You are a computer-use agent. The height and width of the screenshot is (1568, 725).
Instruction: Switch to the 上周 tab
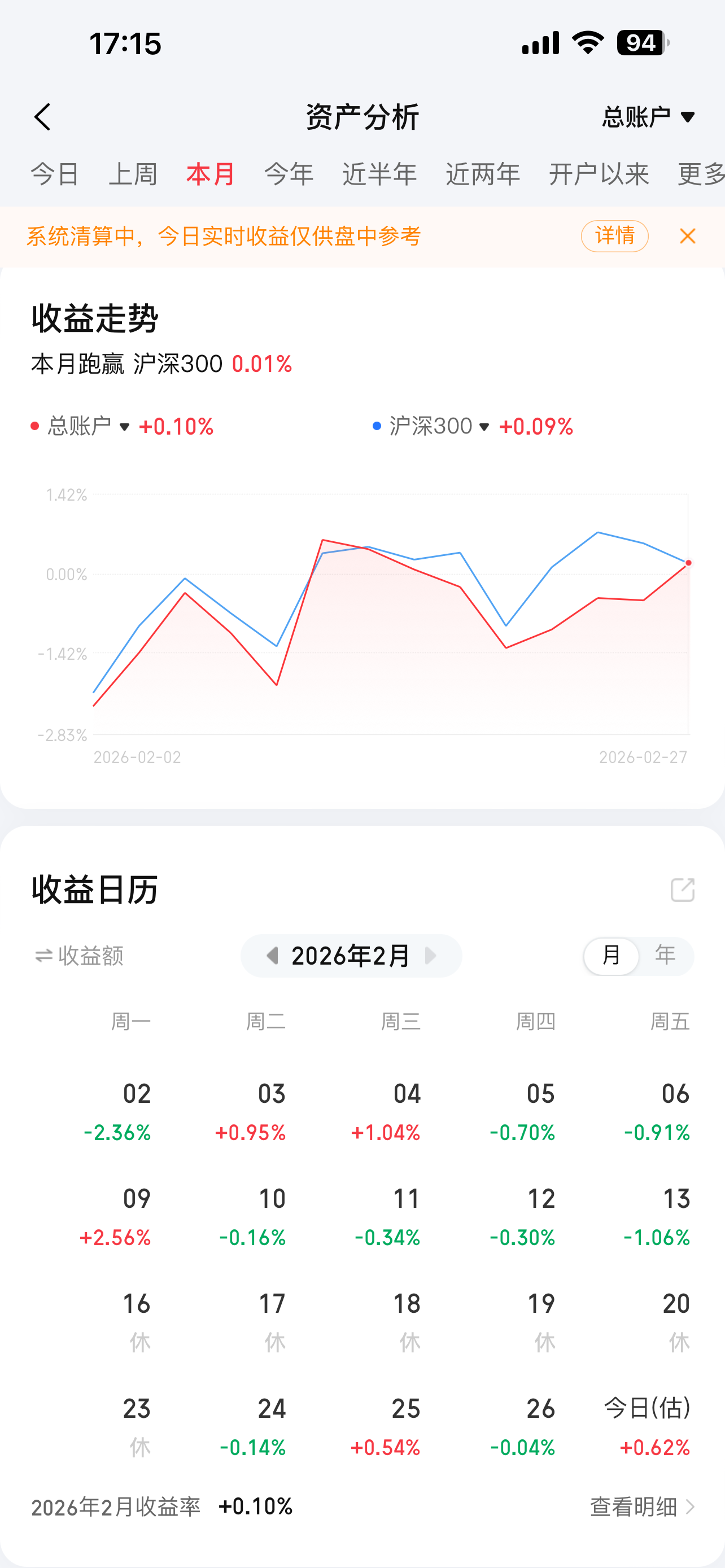[133, 175]
